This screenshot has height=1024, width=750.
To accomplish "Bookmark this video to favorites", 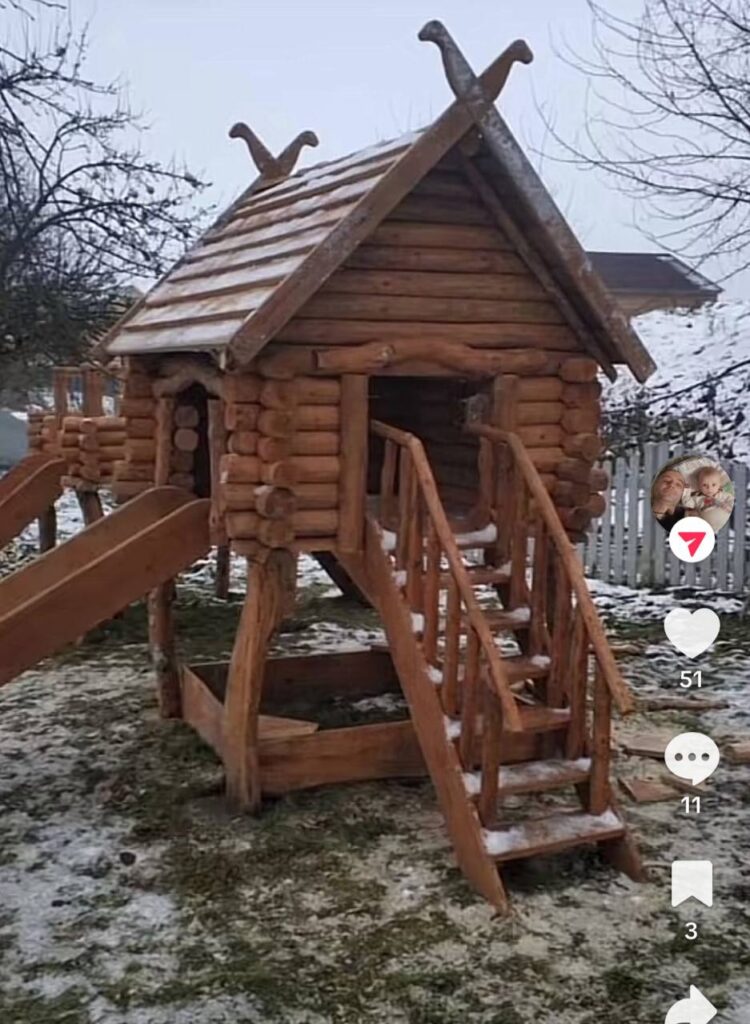I will (x=692, y=883).
